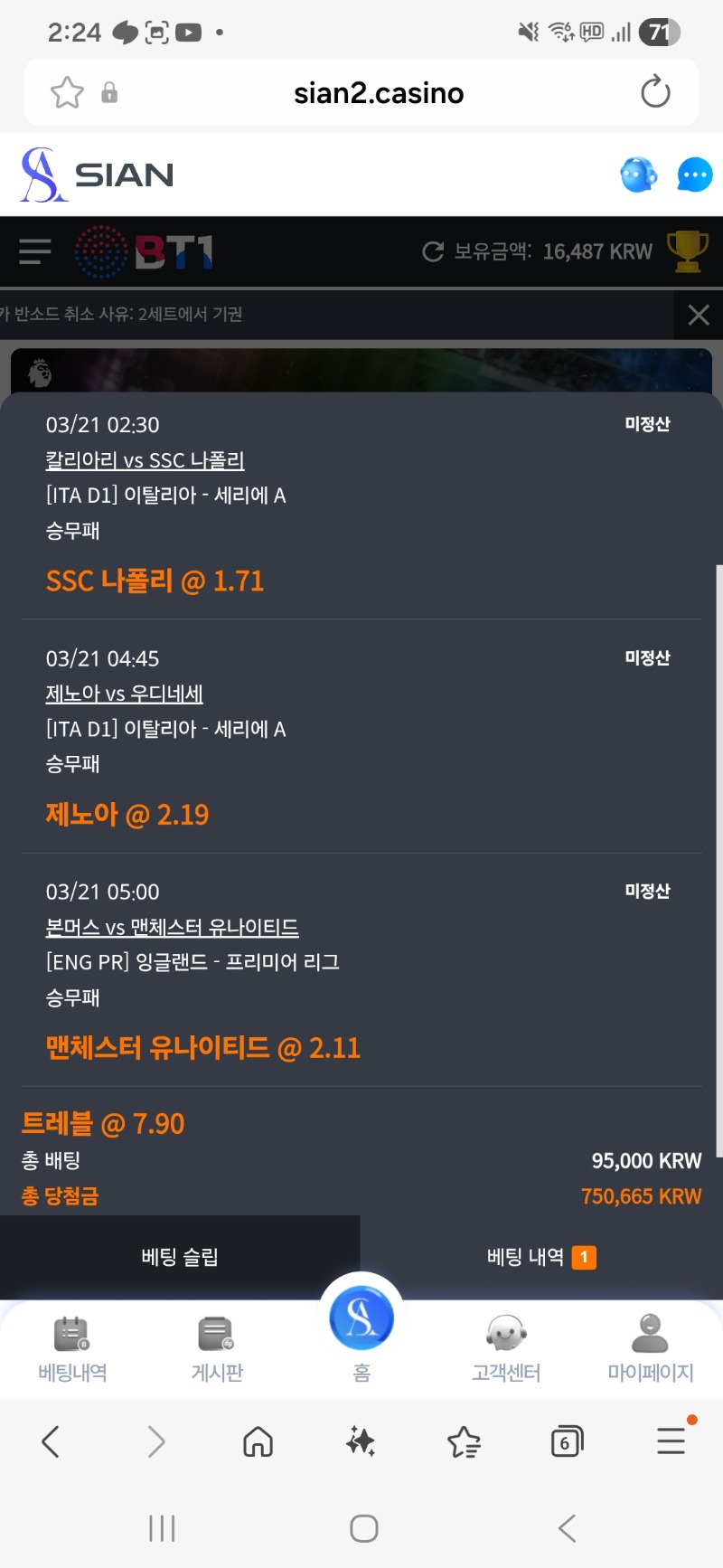
Task: Tap the 홈 button
Action: [x=361, y=1329]
